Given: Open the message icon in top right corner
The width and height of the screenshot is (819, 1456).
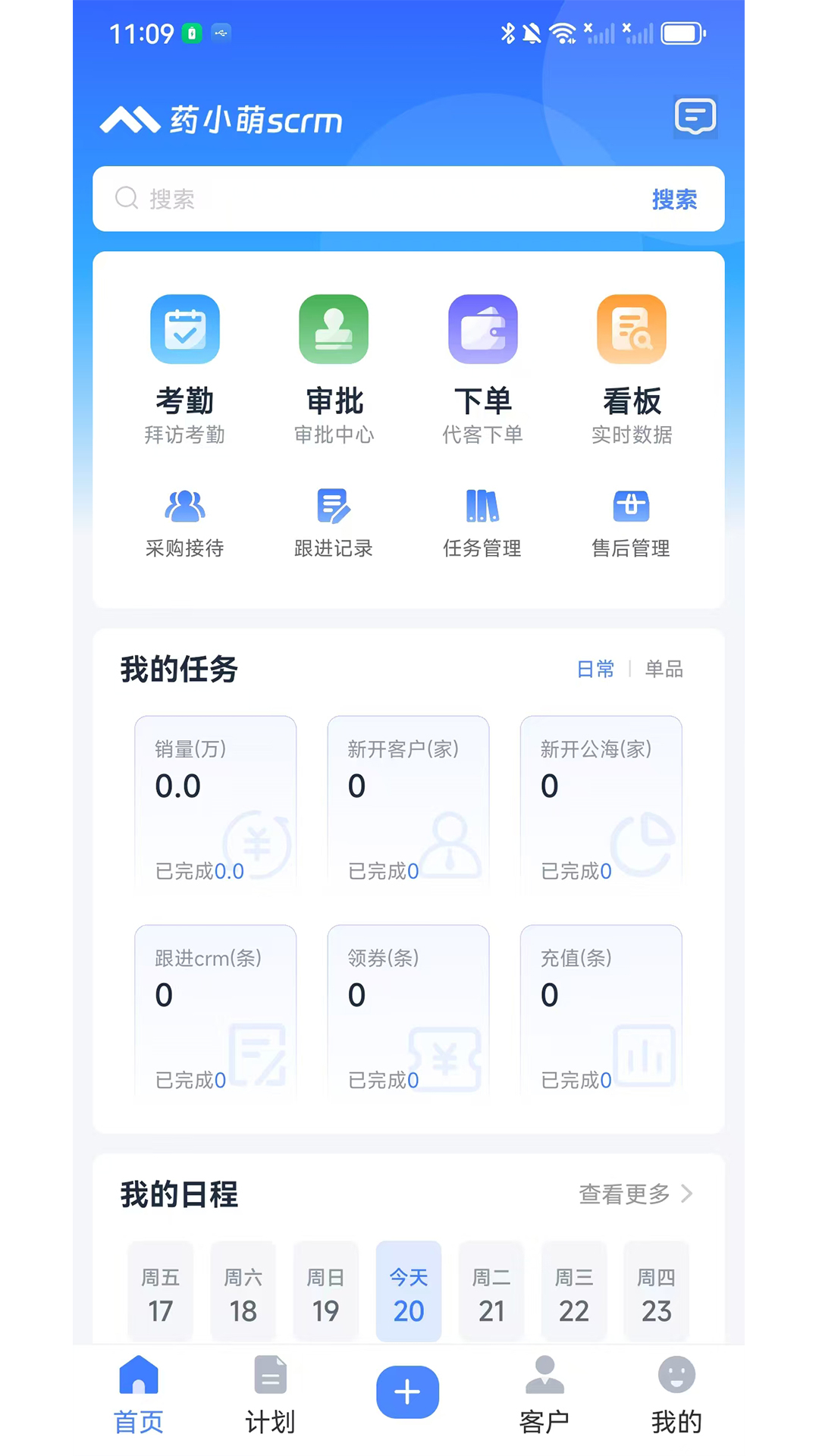Looking at the screenshot, I should [695, 118].
